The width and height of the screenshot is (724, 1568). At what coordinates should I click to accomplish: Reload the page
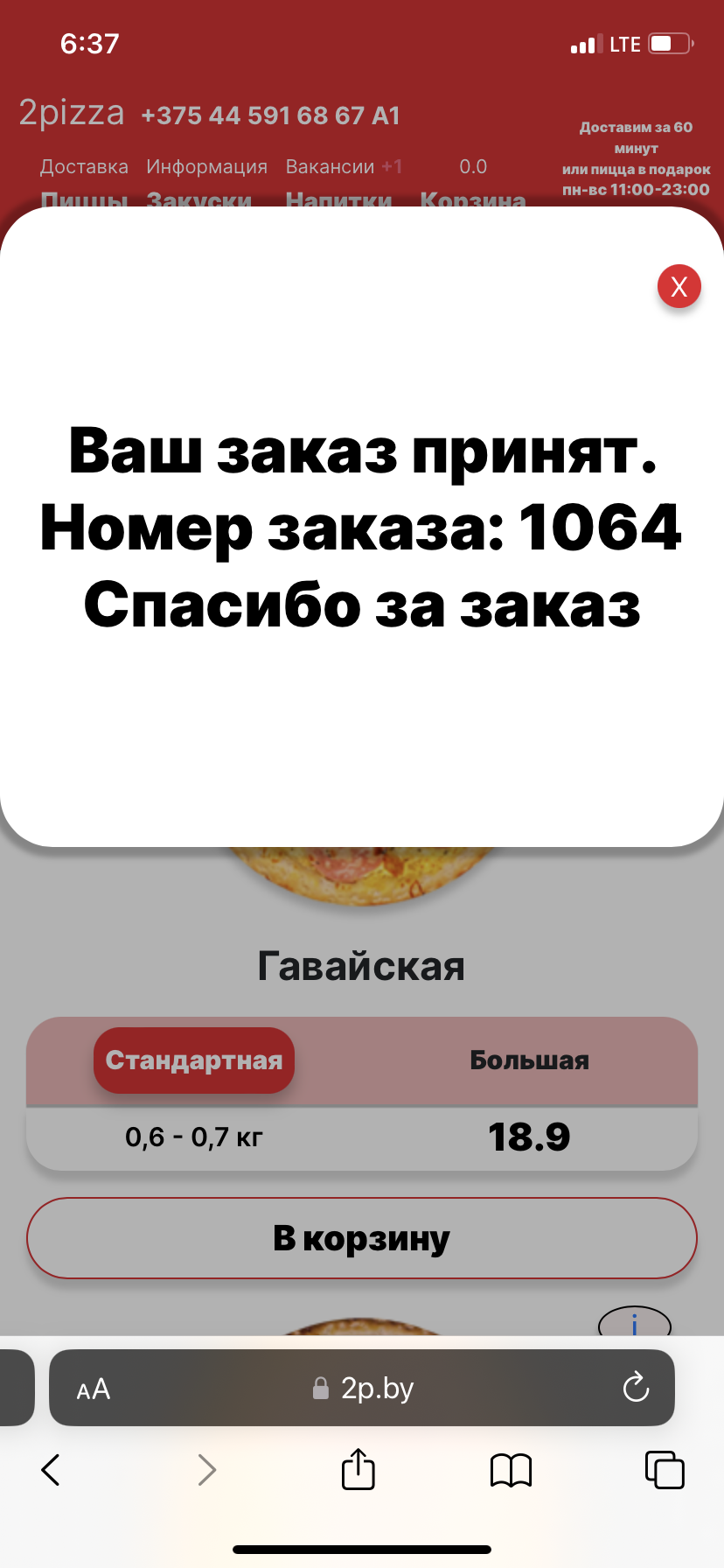(636, 1388)
